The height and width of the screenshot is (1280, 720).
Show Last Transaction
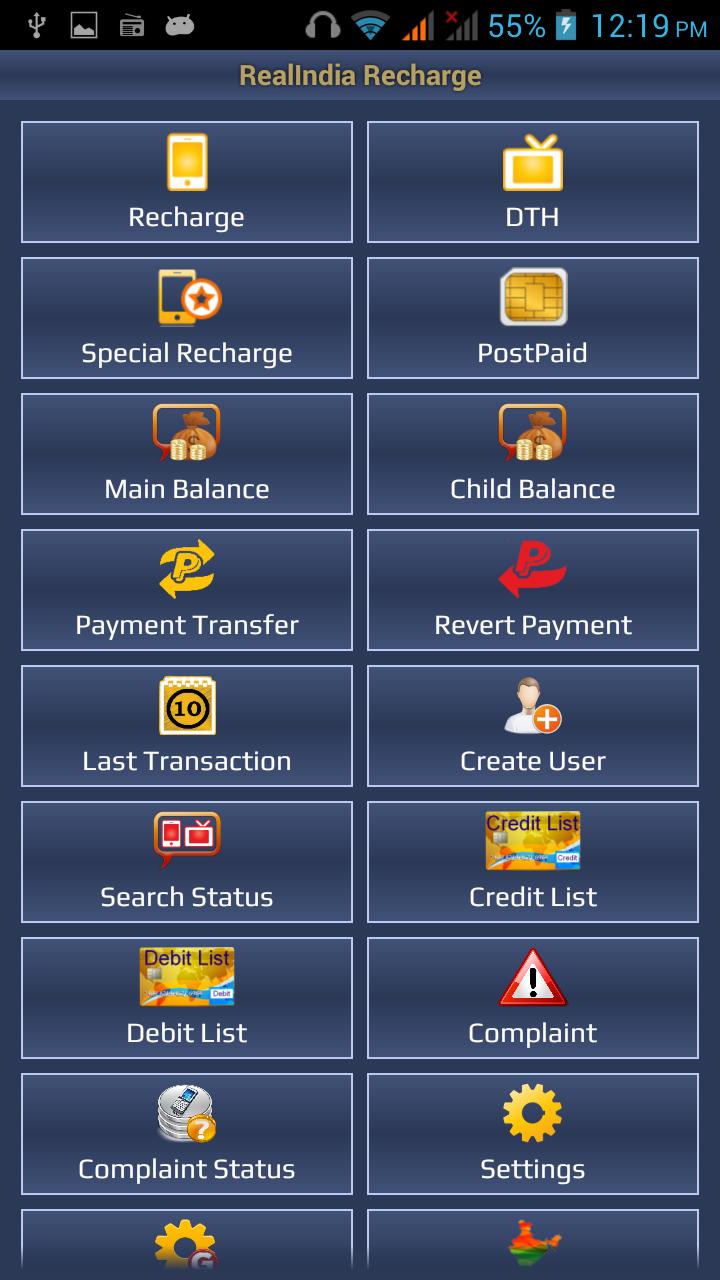(x=187, y=726)
